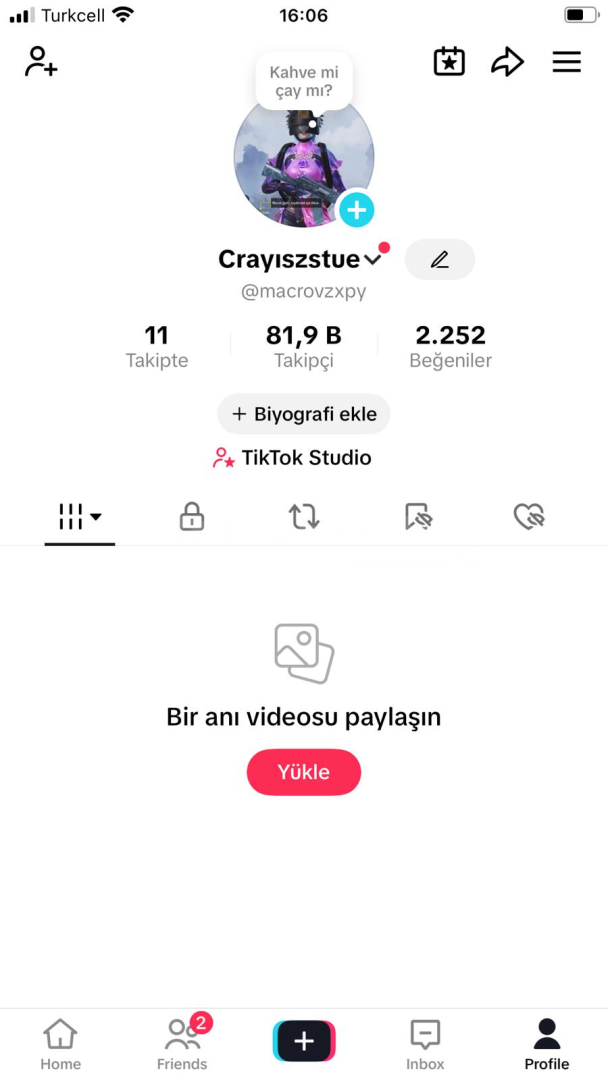This screenshot has width=608, height=1080.
Task: Open the hamburger menu
Action: pyautogui.click(x=567, y=62)
